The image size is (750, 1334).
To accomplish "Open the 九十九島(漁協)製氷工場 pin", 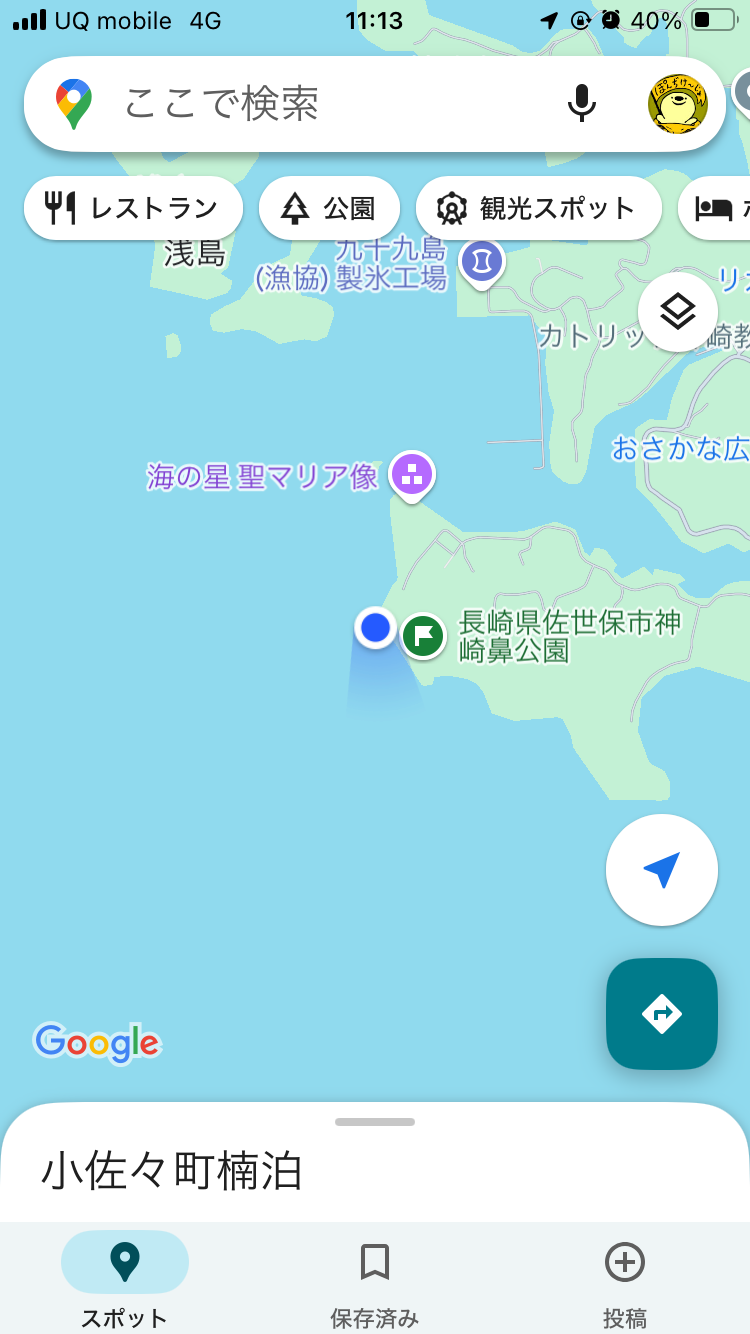I will click(x=482, y=263).
